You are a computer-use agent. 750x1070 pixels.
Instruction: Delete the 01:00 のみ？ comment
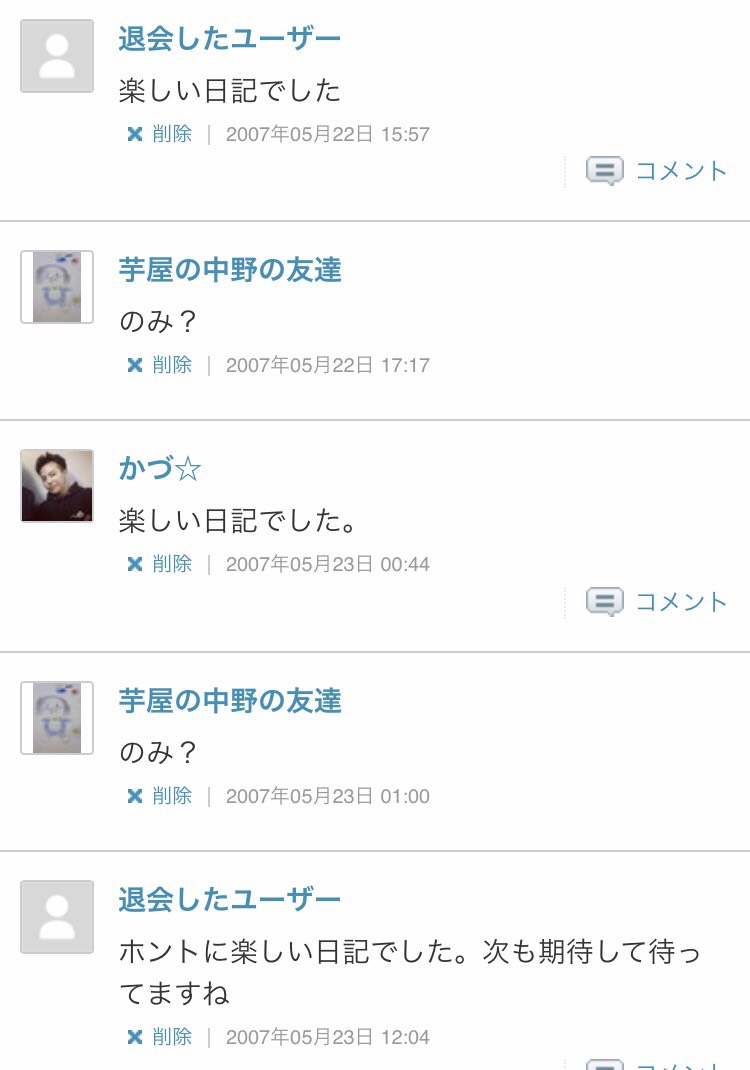pos(160,796)
